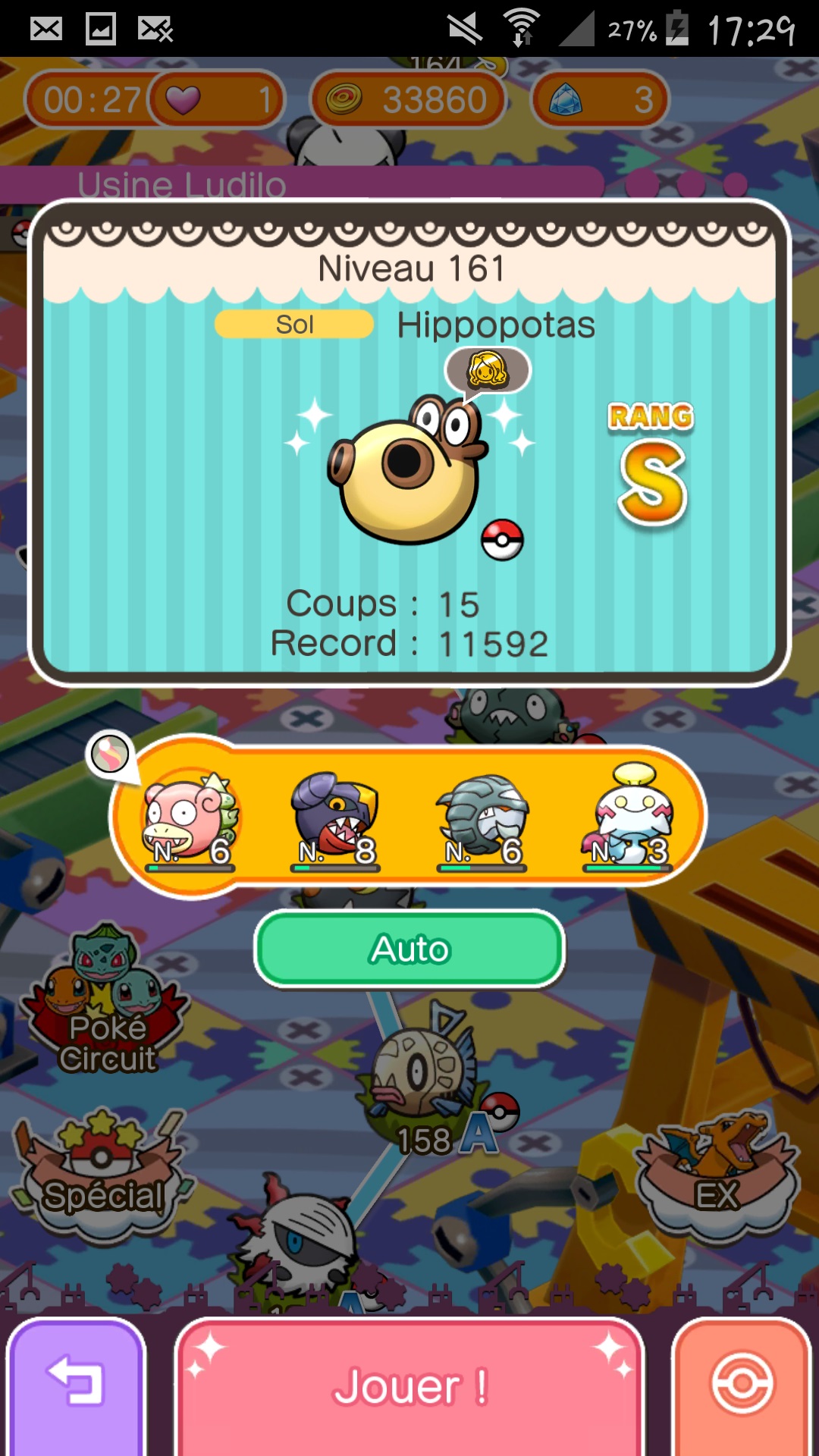The height and width of the screenshot is (1456, 819).
Task: Tap the hearts counter to add hearts
Action: pos(216,99)
